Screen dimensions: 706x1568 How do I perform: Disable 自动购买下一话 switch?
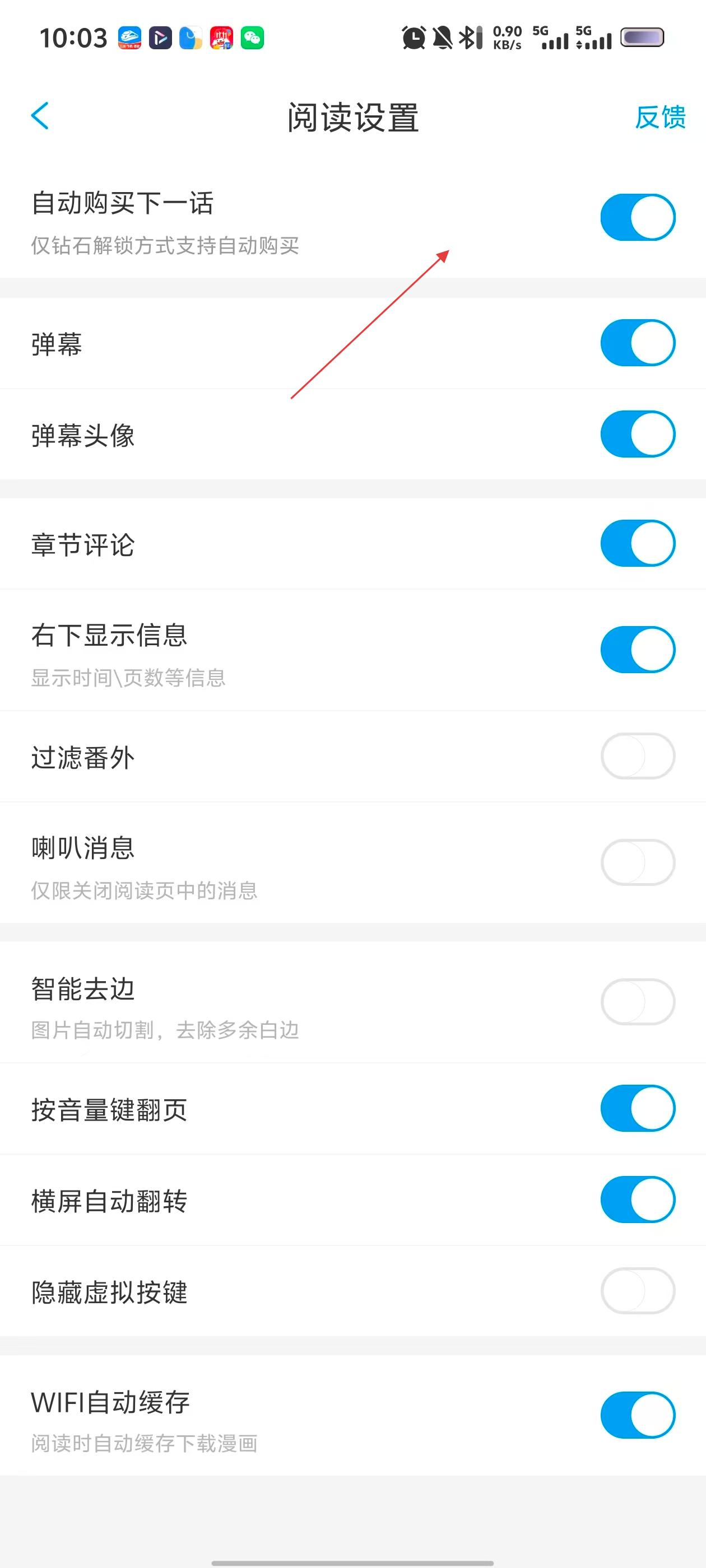point(637,217)
